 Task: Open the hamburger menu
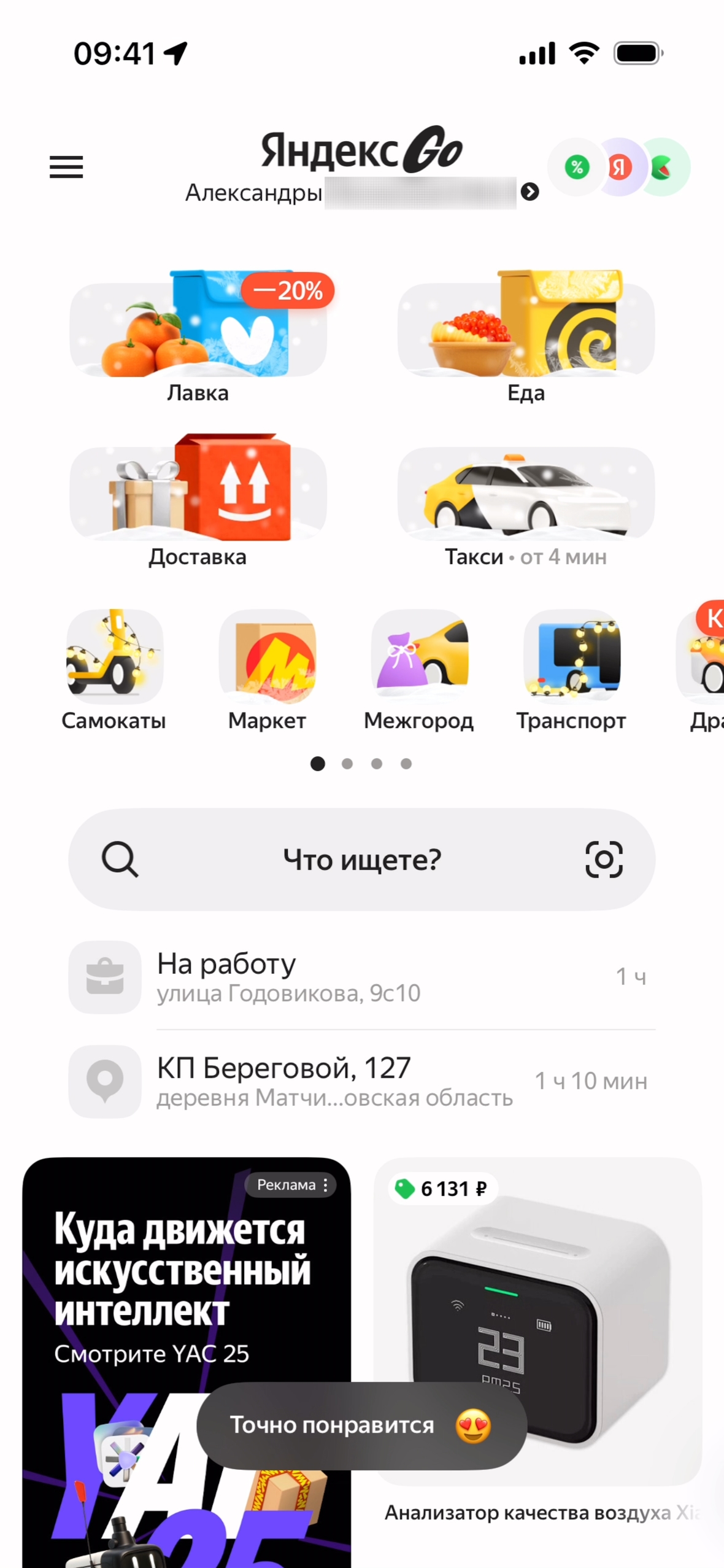click(66, 167)
